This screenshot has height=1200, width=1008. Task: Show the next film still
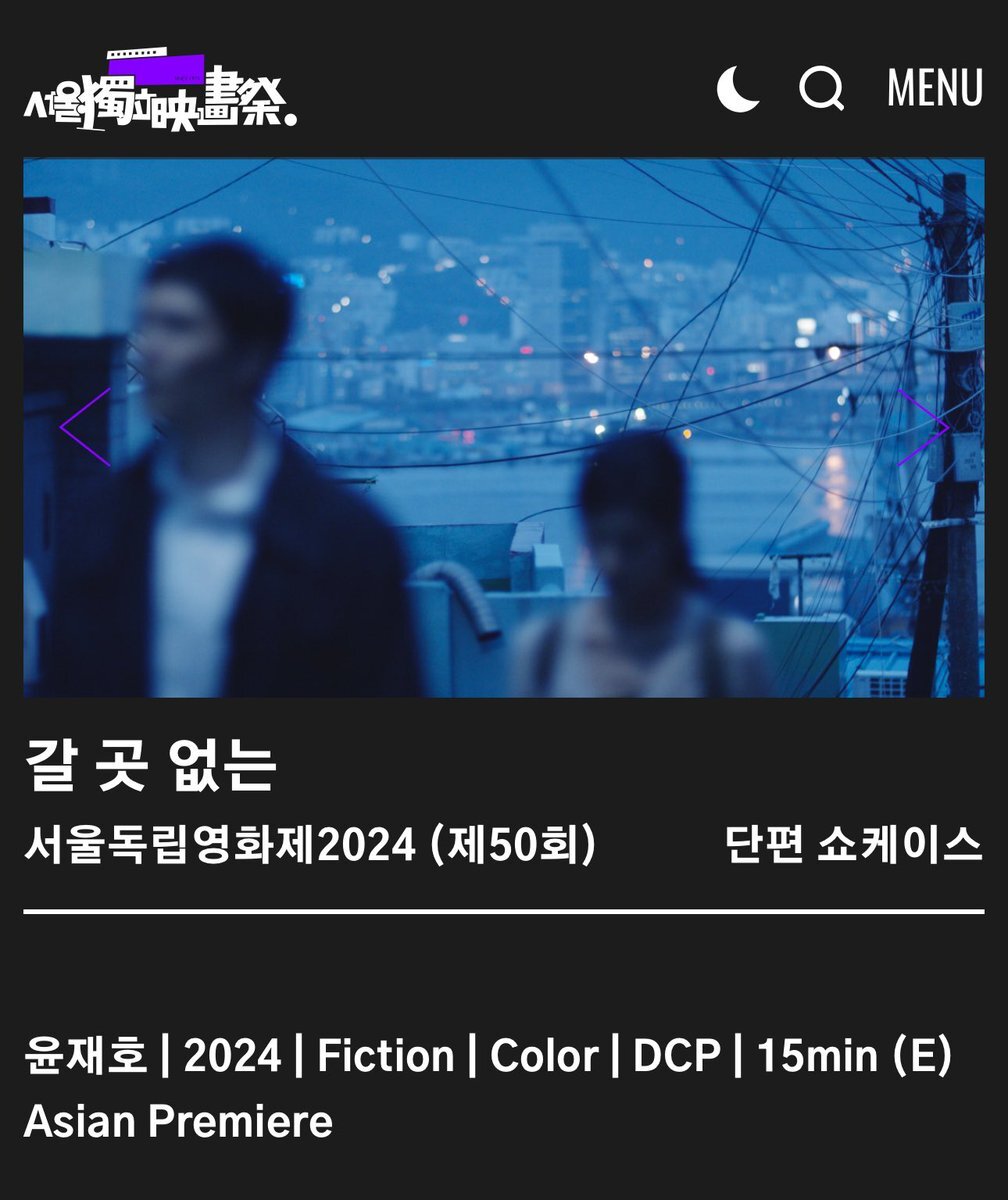(x=922, y=427)
